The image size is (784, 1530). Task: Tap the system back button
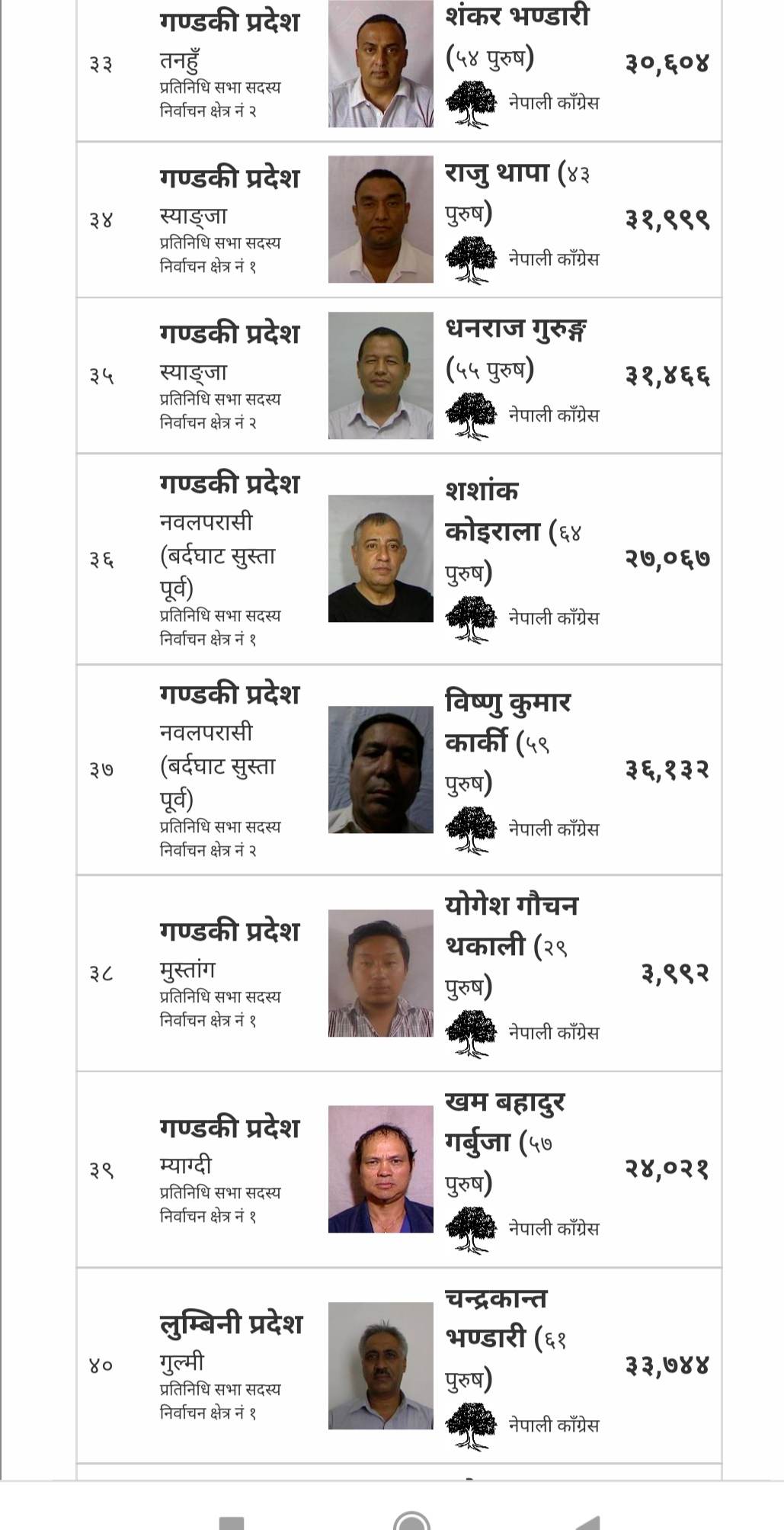coord(587,1522)
